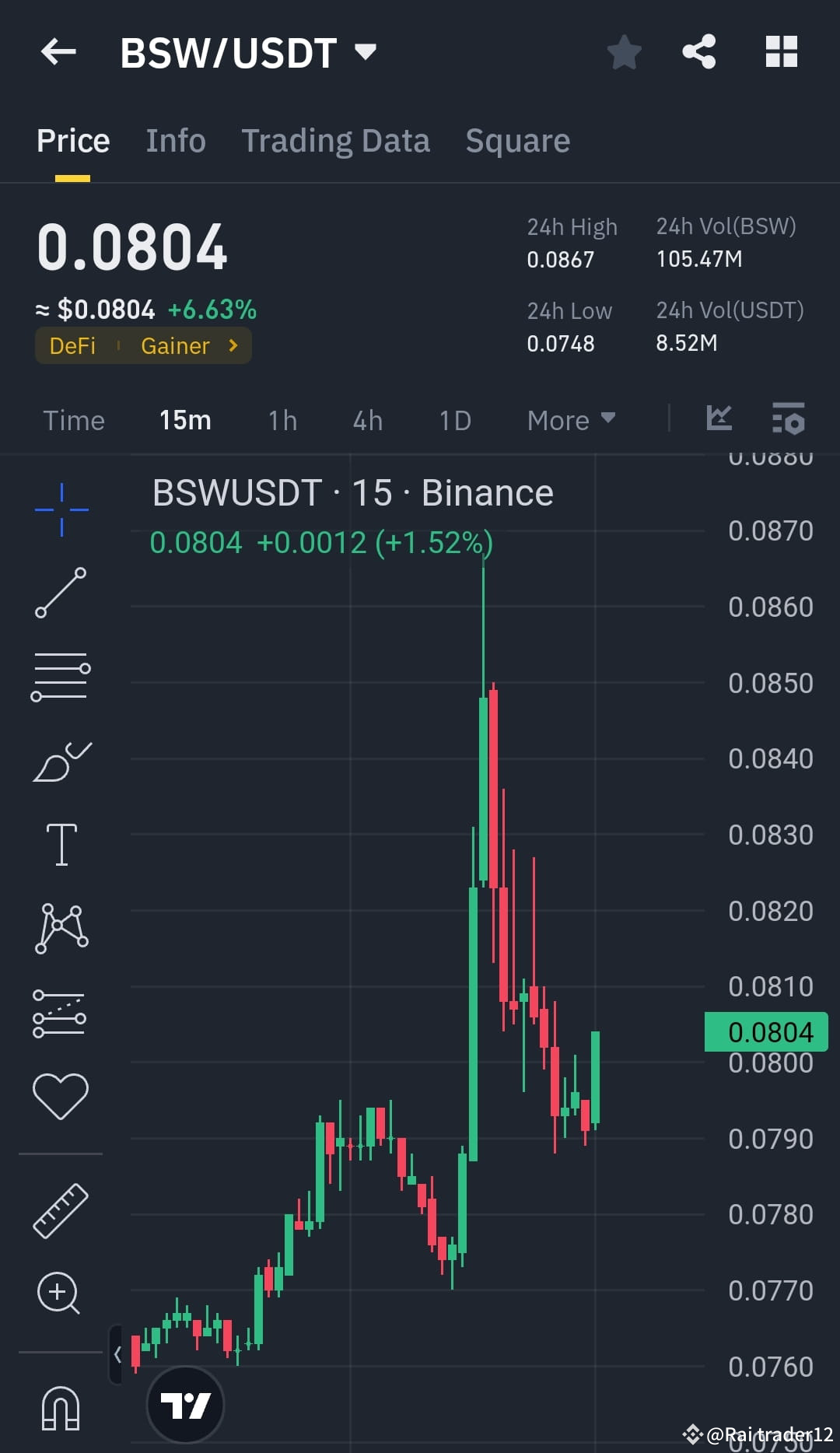840x1453 pixels.
Task: Select the XABCD pattern tool
Action: (x=61, y=927)
